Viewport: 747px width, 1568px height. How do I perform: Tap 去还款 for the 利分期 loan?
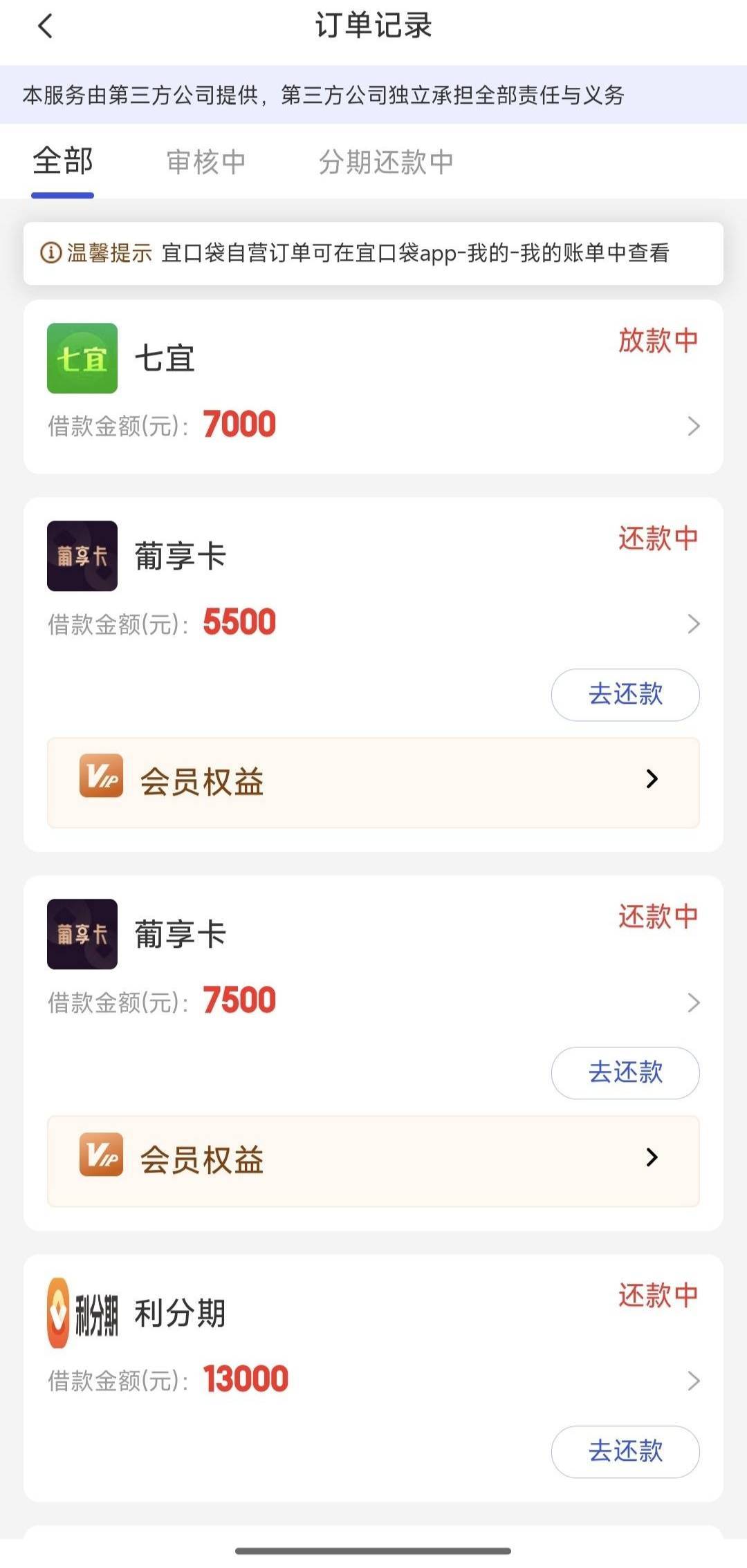coord(625,1451)
